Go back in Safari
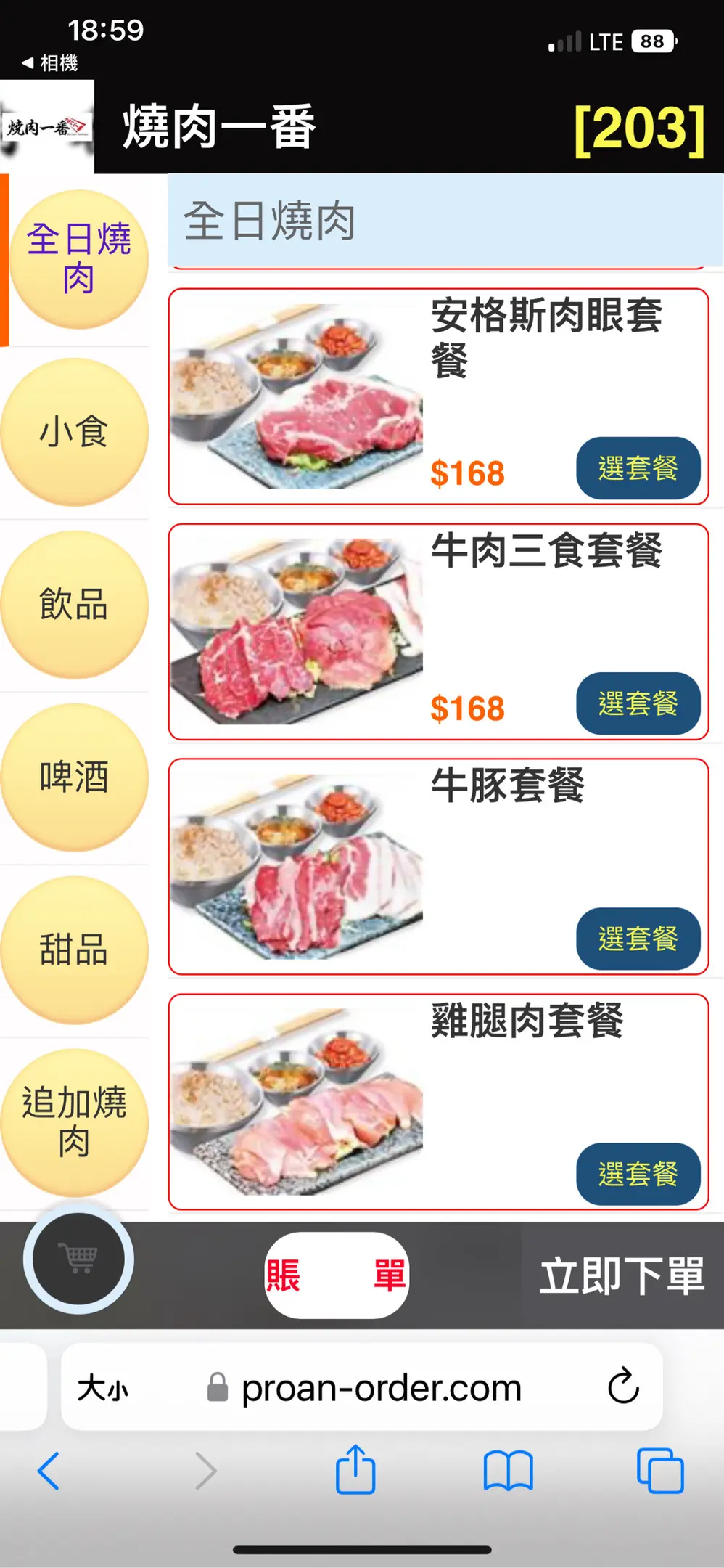The image size is (724, 1568). 48,1471
